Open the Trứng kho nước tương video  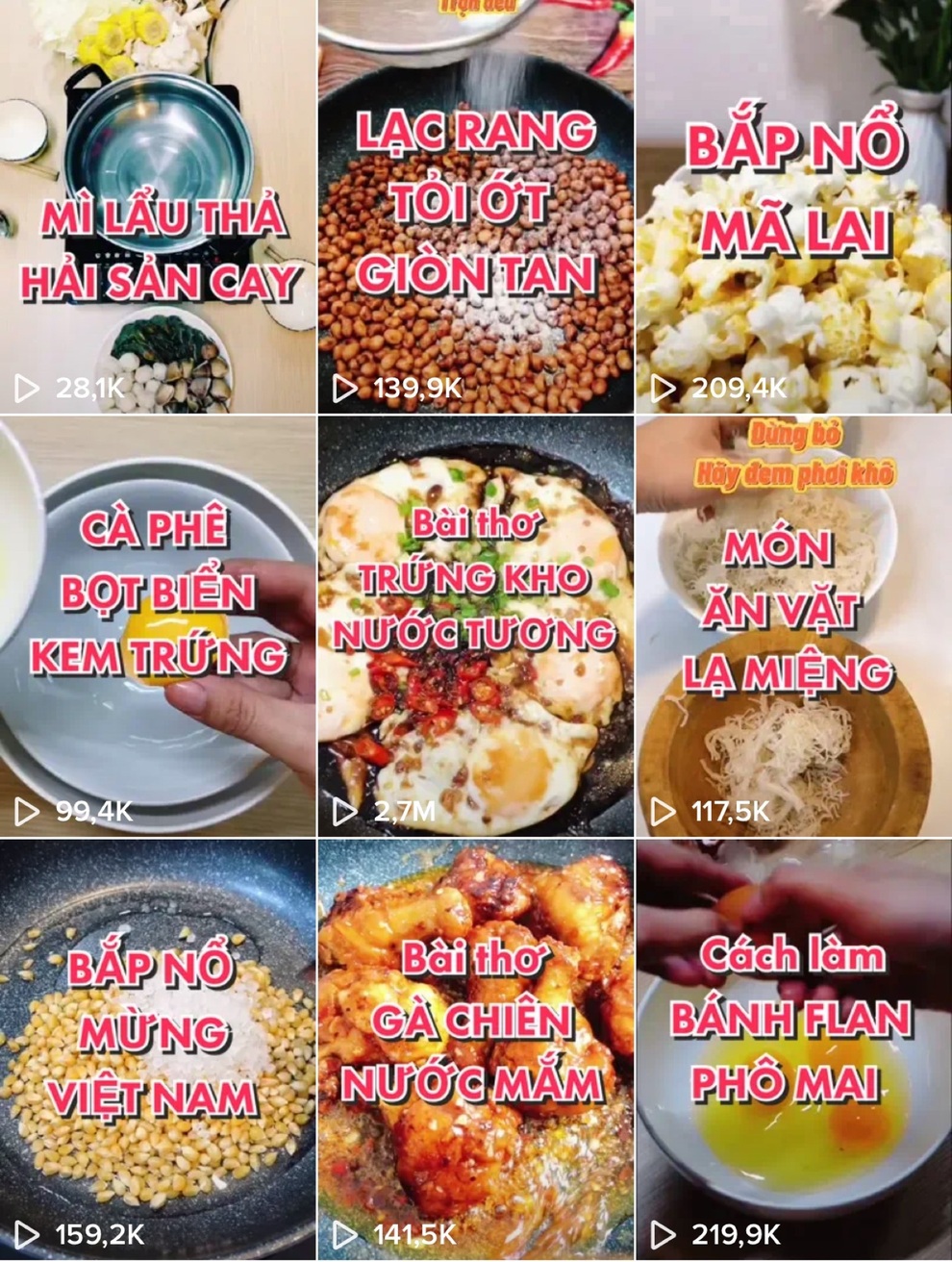pyautogui.click(x=476, y=625)
